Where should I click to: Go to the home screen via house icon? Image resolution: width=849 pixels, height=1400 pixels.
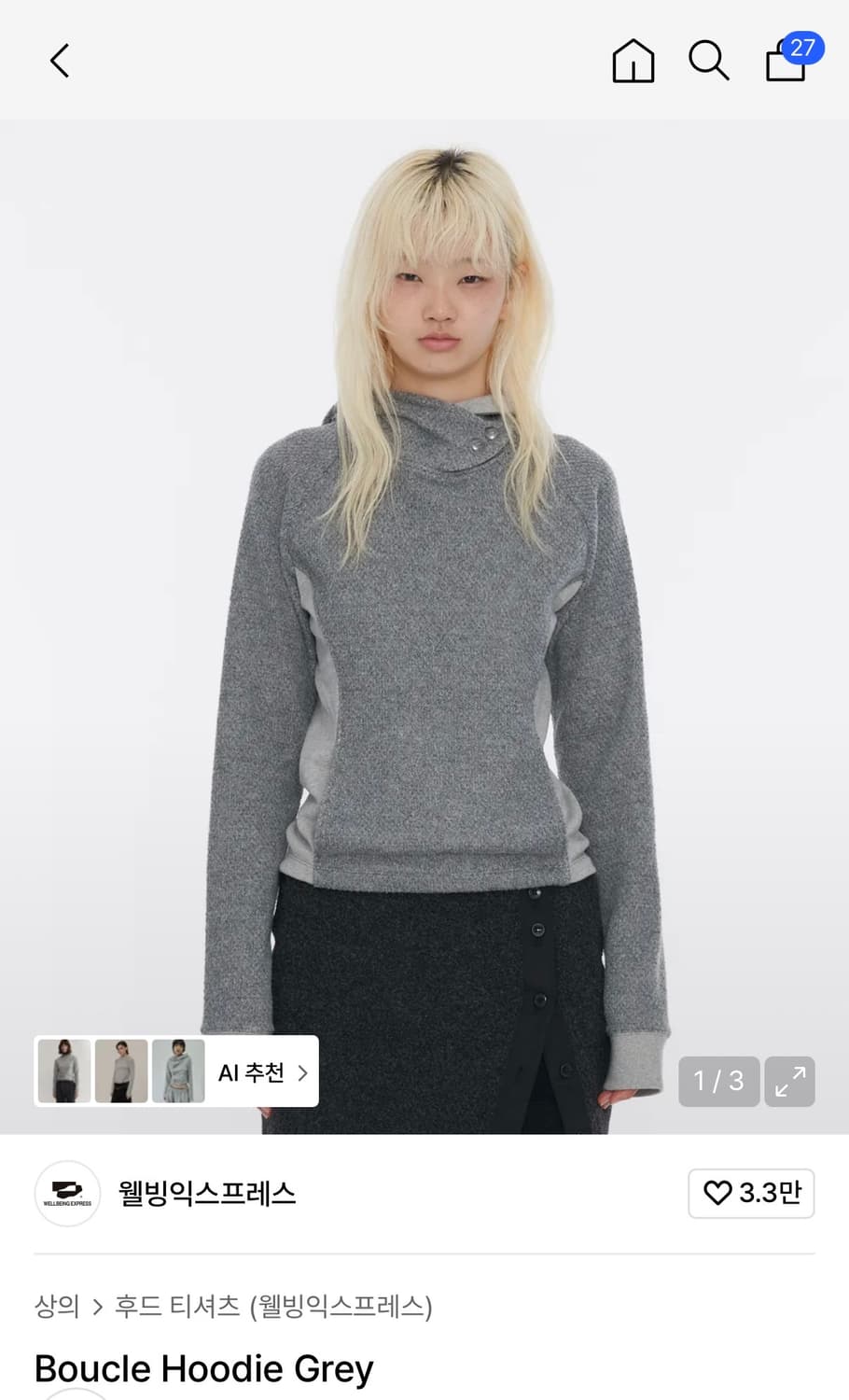coord(633,61)
